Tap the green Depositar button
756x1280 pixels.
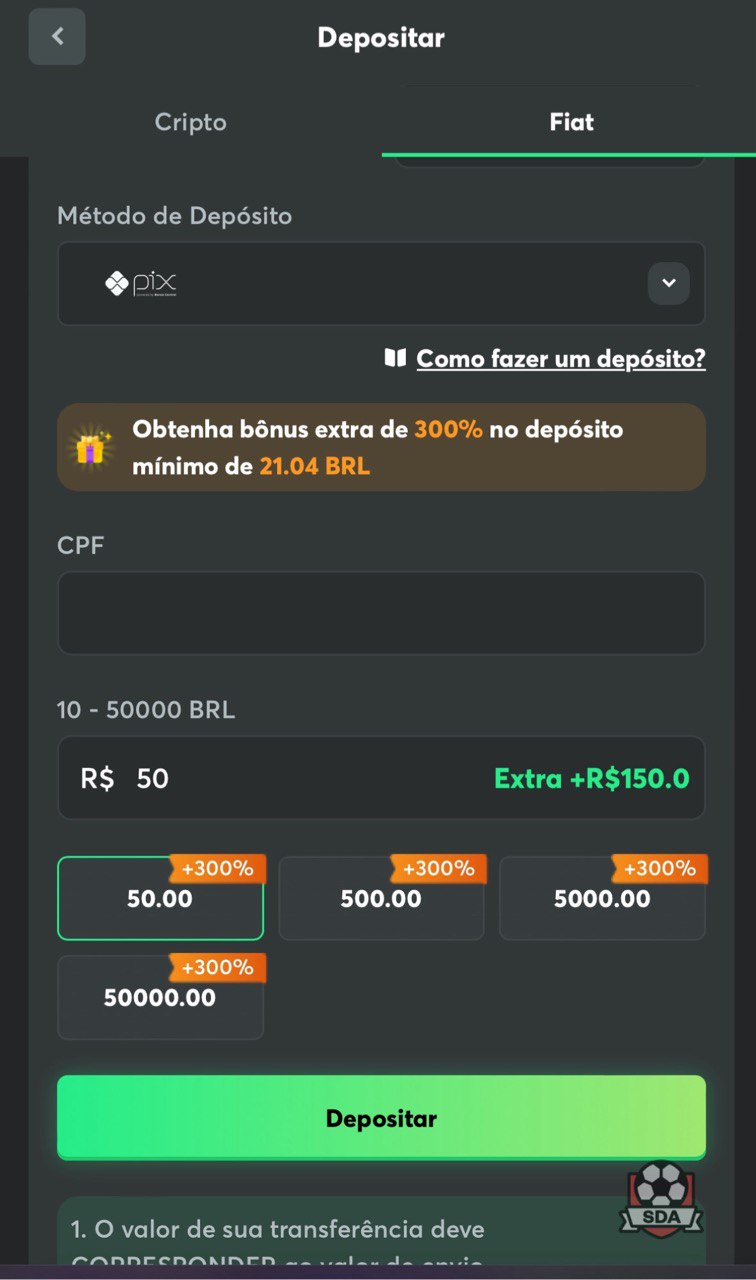click(x=381, y=1117)
